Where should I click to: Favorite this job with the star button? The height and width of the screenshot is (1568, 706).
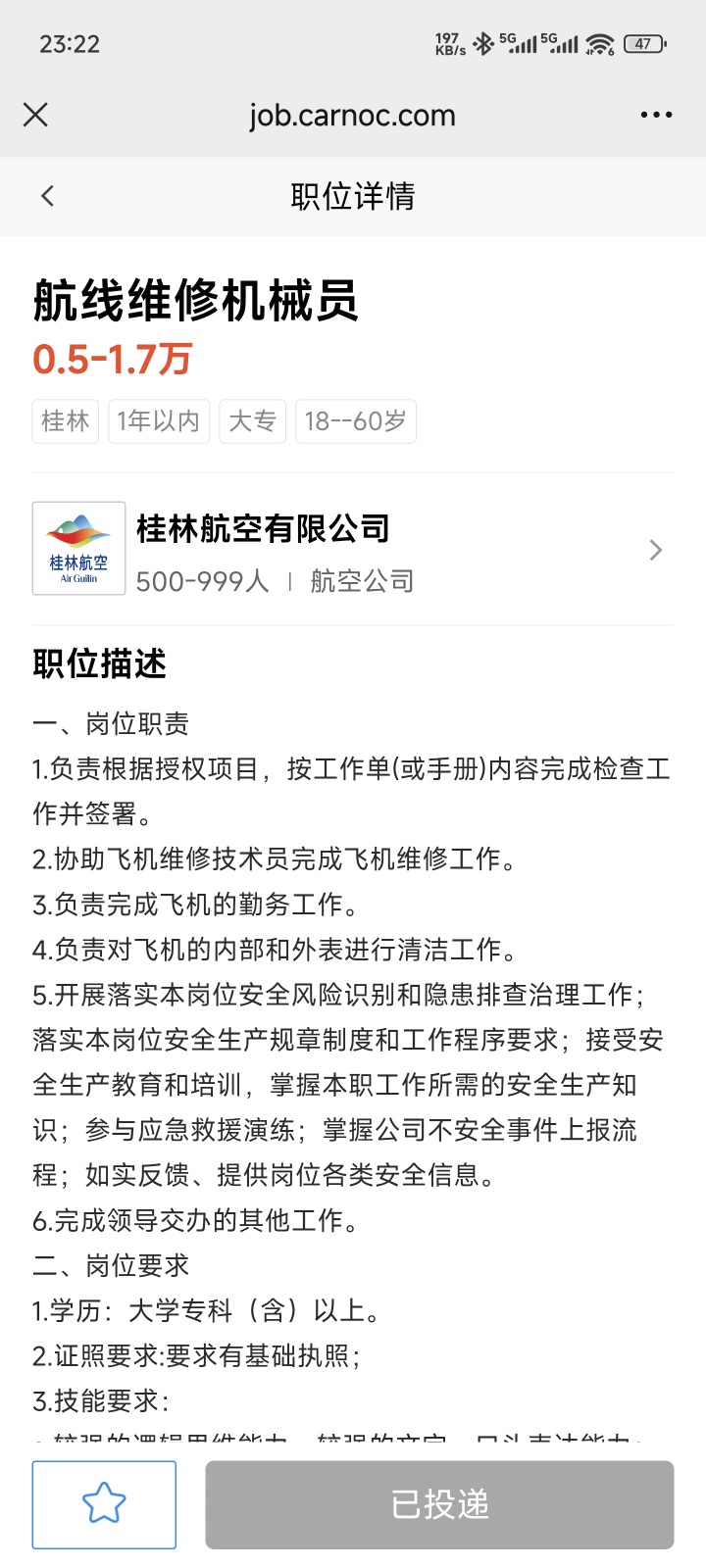(x=104, y=1504)
